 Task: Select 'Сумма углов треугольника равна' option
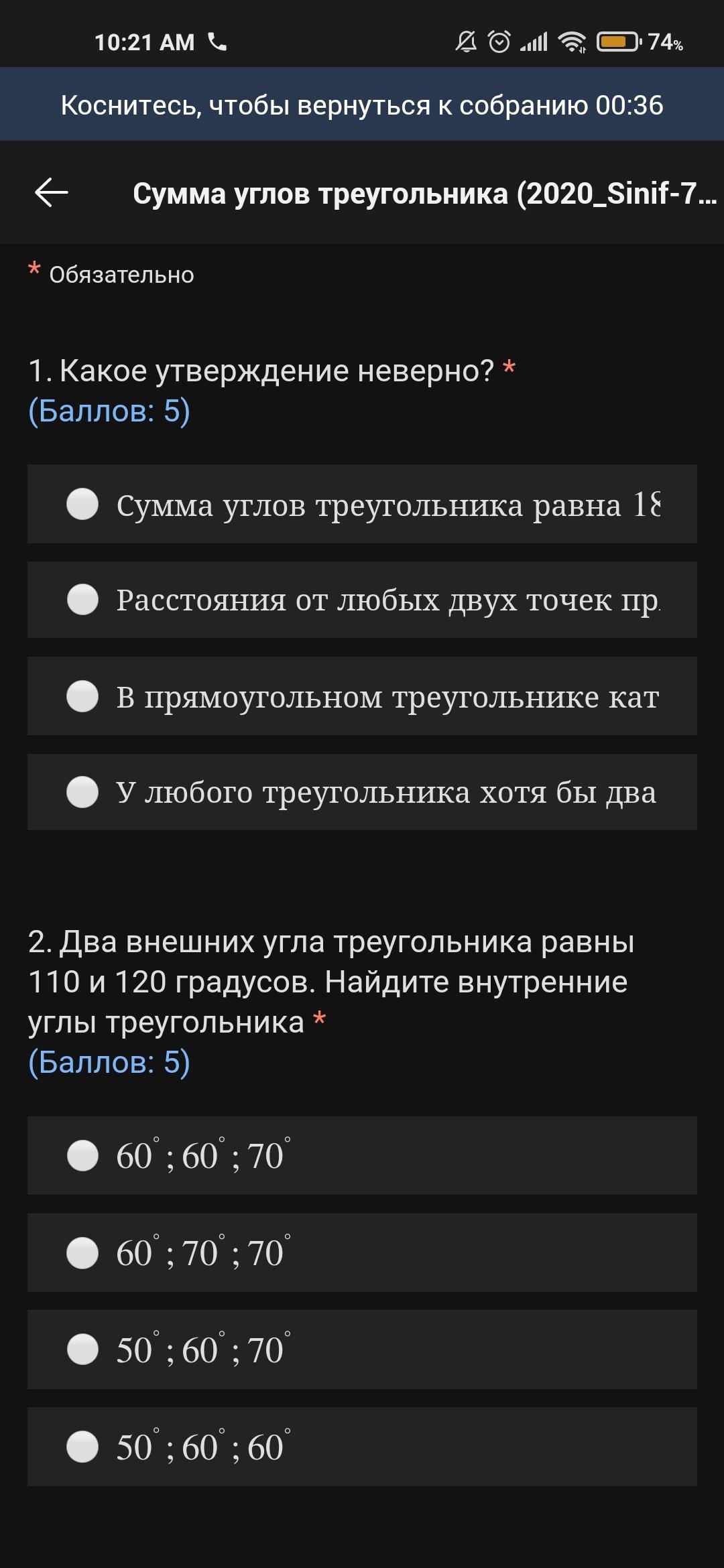(82, 504)
